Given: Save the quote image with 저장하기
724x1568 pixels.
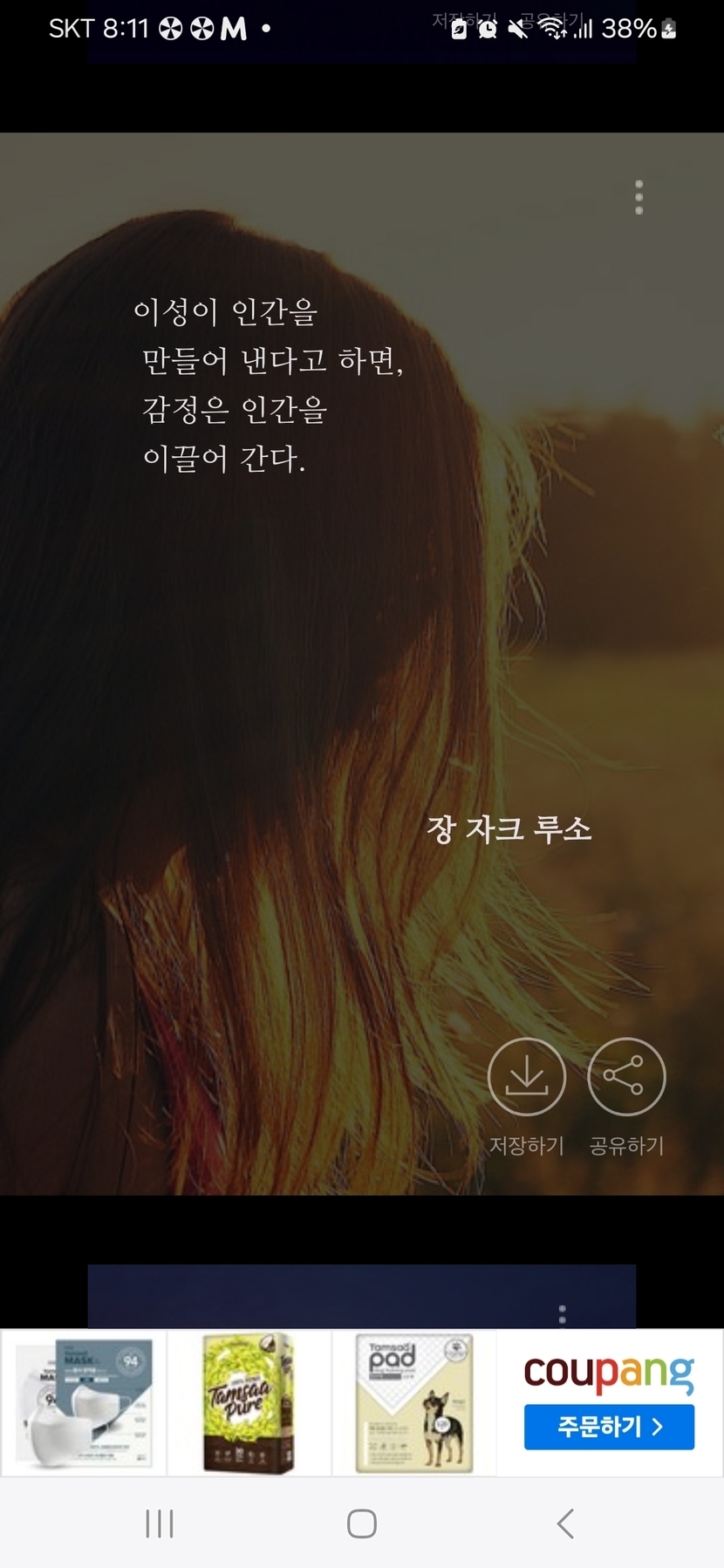Looking at the screenshot, I should 526,1077.
